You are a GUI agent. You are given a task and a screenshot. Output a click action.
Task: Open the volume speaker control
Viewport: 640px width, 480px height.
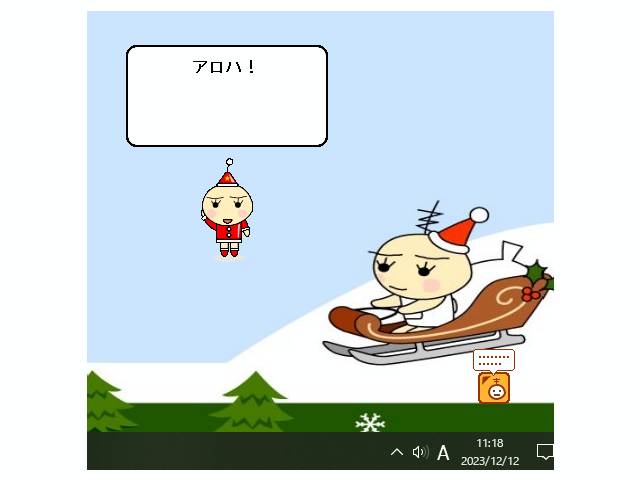pyautogui.click(x=420, y=452)
